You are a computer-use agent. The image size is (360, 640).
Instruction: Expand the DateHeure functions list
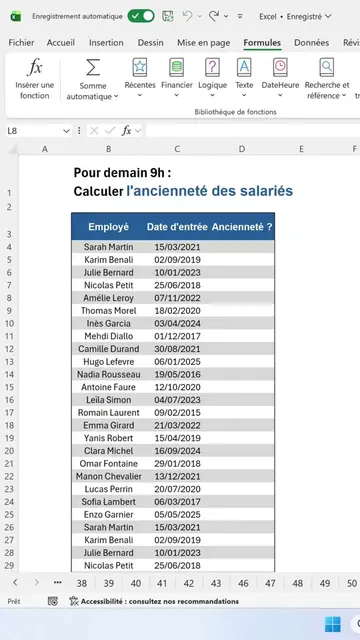[x=280, y=78]
